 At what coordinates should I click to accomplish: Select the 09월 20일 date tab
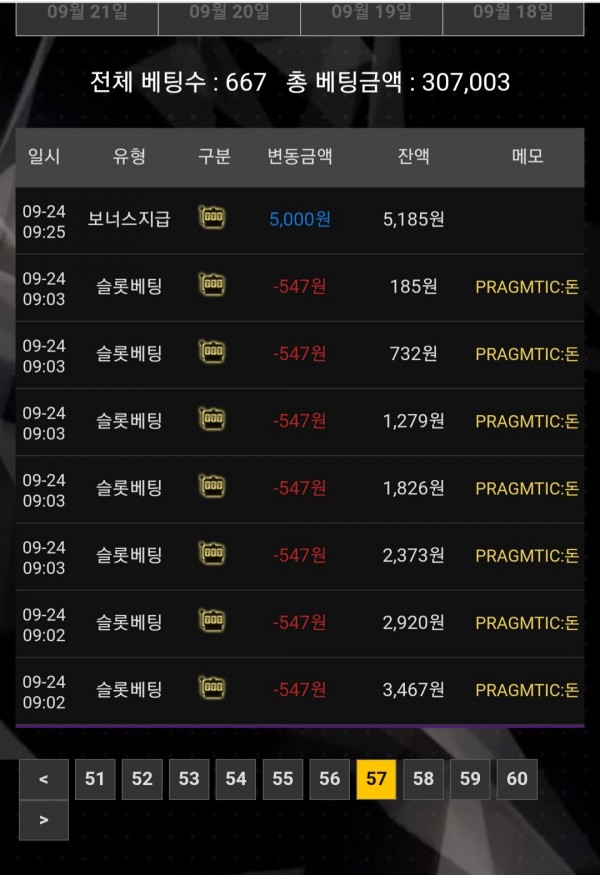[229, 14]
